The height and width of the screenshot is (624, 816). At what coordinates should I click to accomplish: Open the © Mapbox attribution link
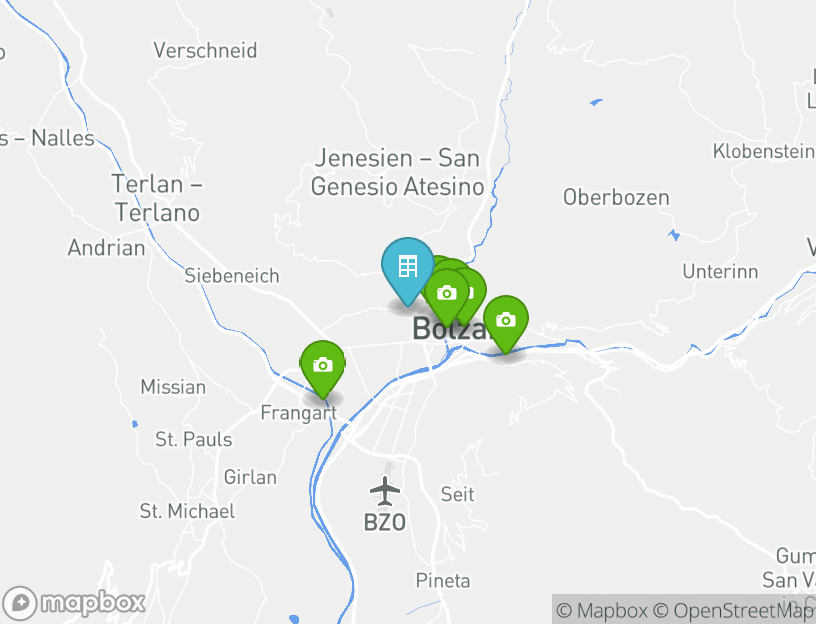[x=602, y=610]
